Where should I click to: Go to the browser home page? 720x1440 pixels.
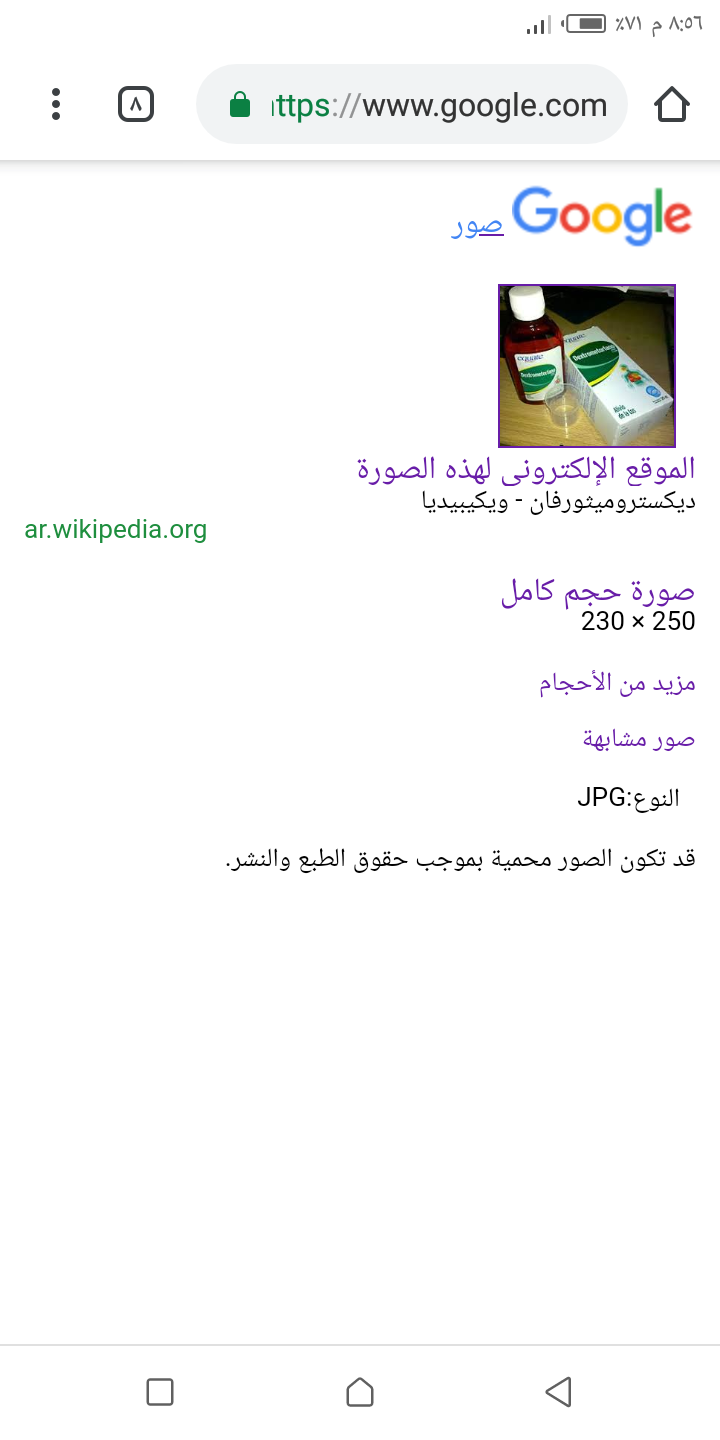(x=672, y=104)
